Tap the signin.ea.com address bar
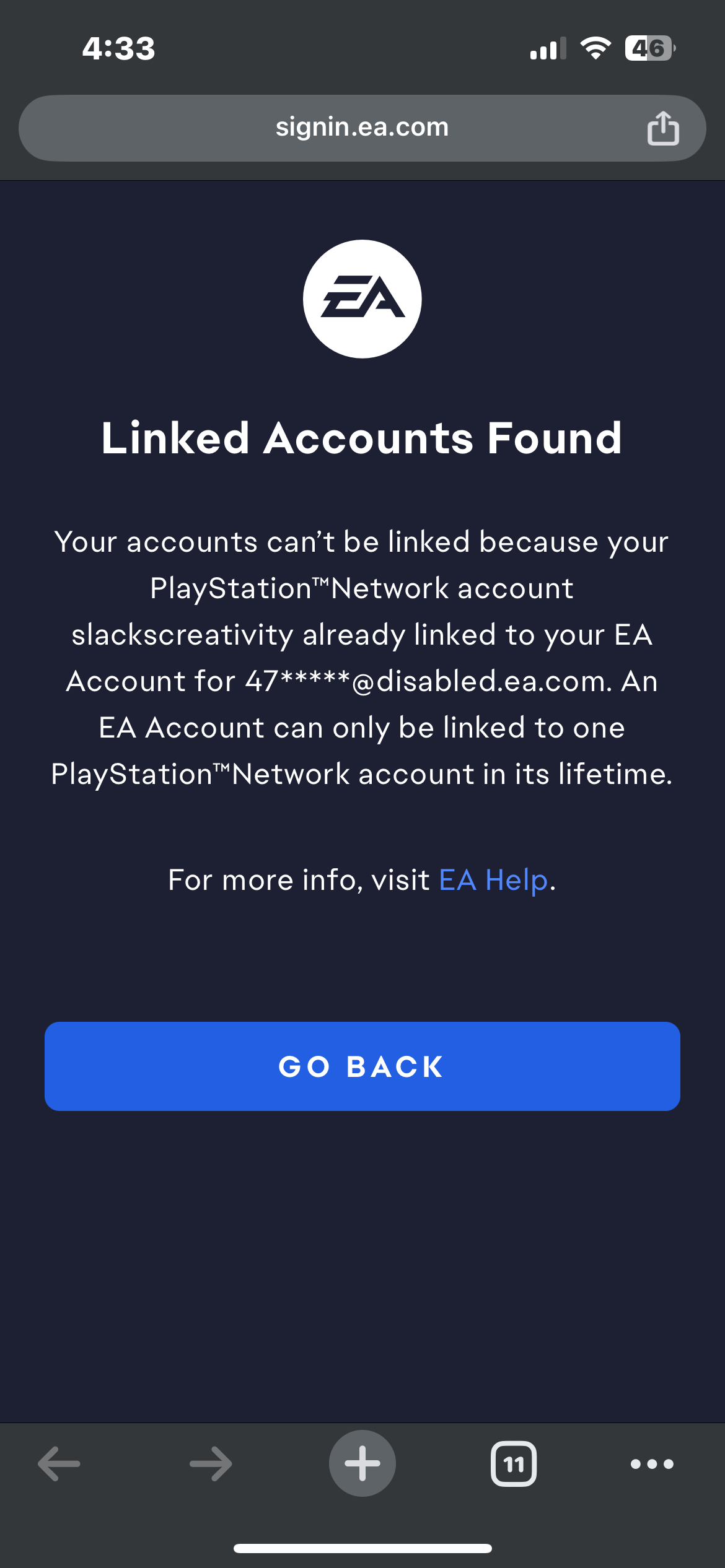Viewport: 725px width, 1568px height. [362, 128]
